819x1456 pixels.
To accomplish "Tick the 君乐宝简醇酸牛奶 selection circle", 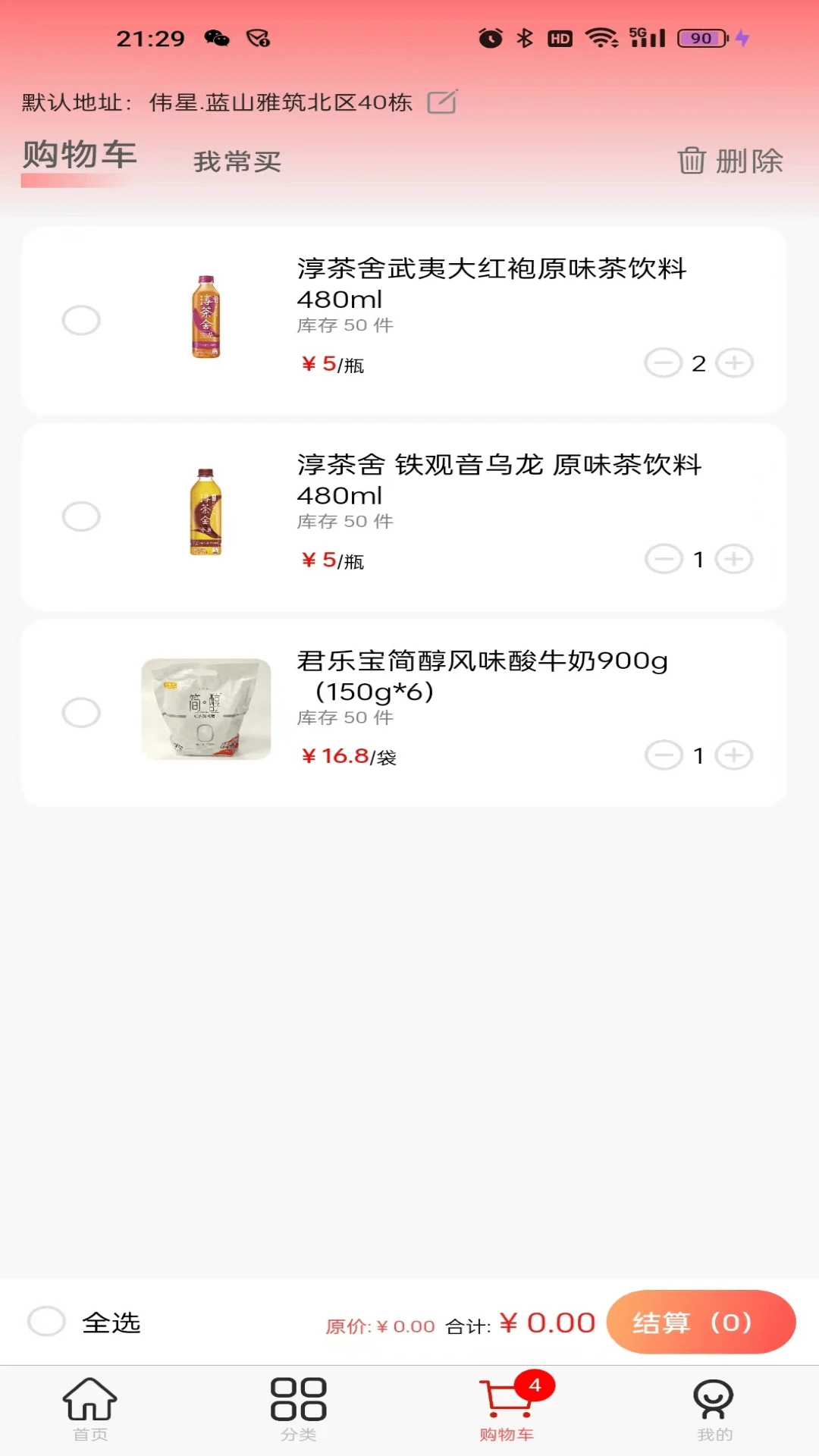I will 81,713.
